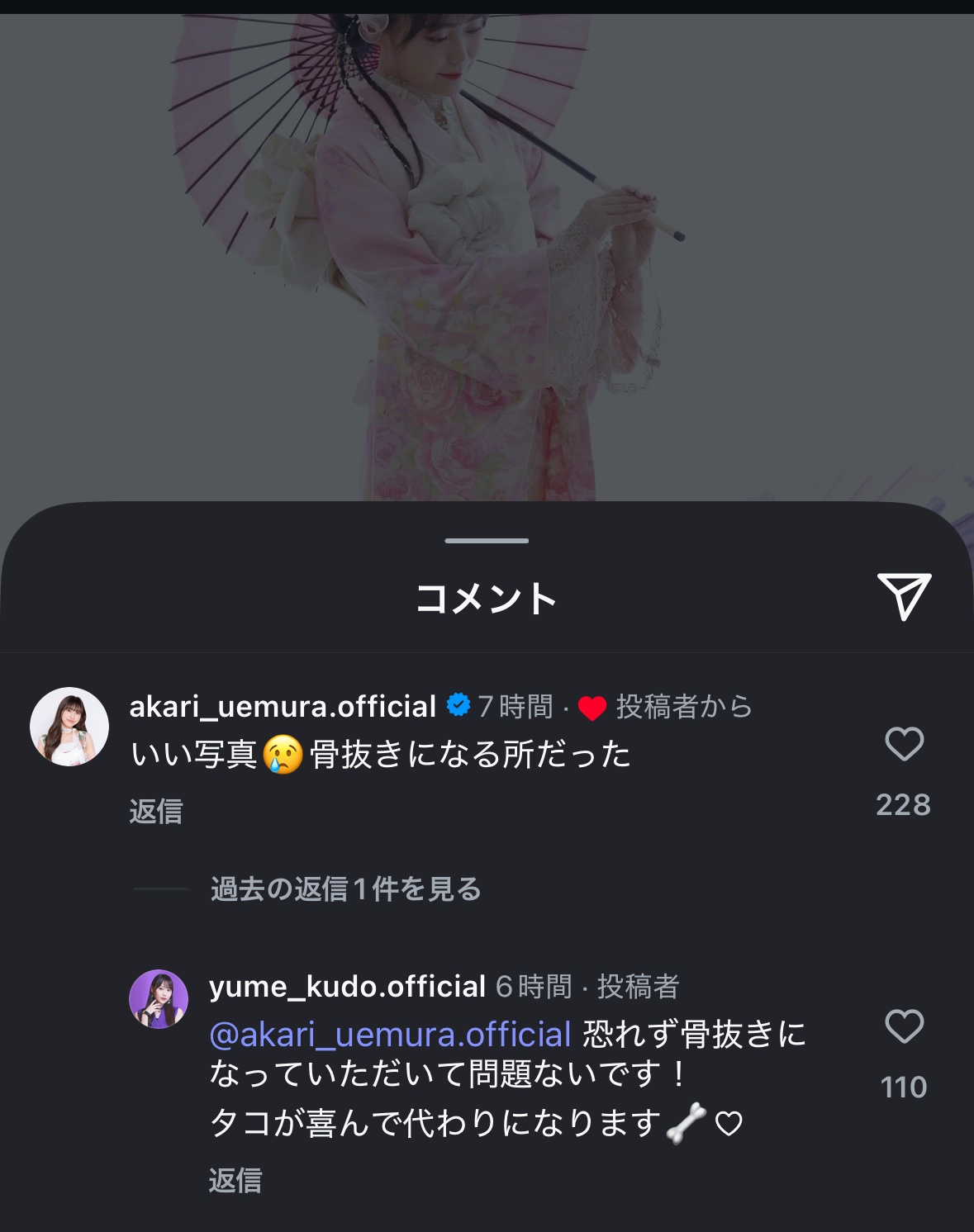
Task: Open the yume_kudo.official username
Action: [x=347, y=987]
